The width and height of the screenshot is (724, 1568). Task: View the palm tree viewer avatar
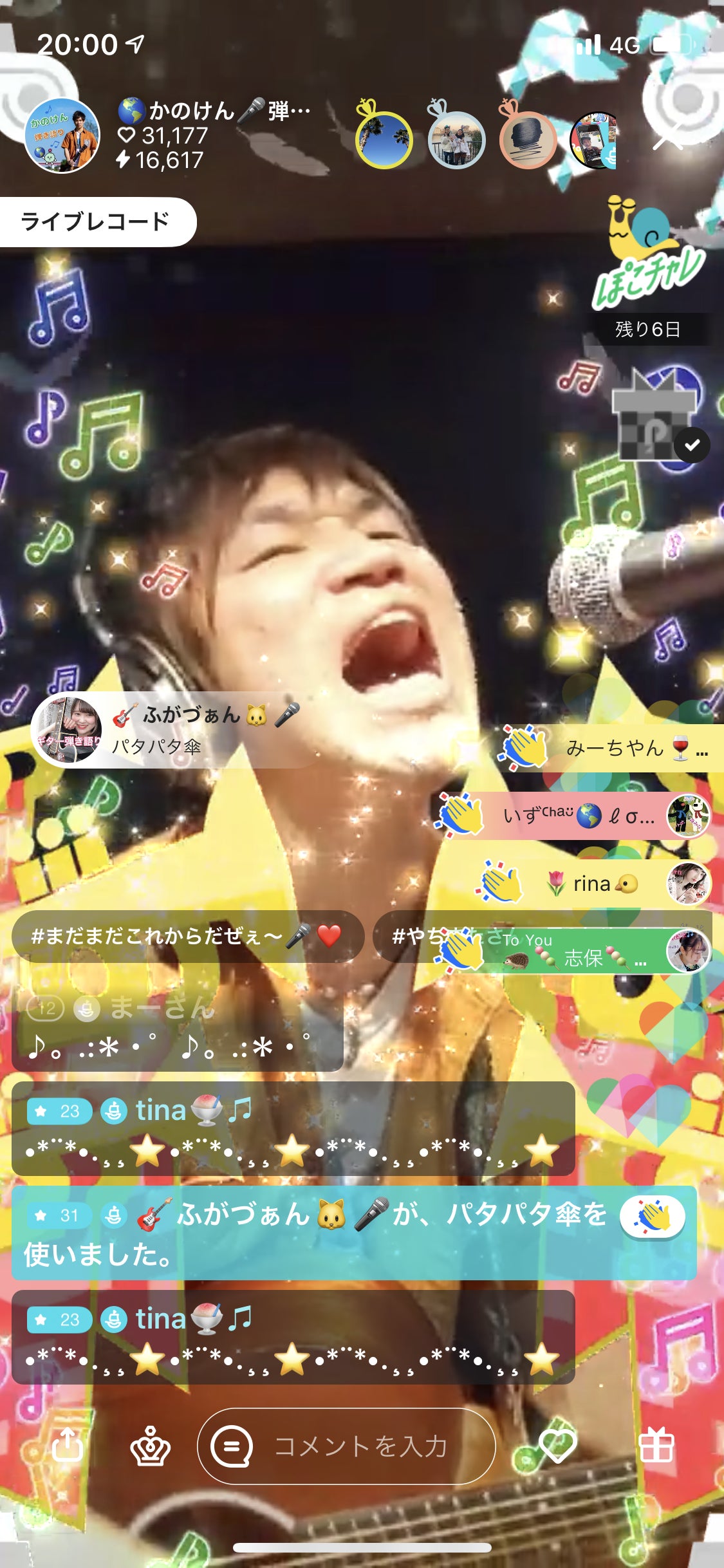[x=384, y=140]
